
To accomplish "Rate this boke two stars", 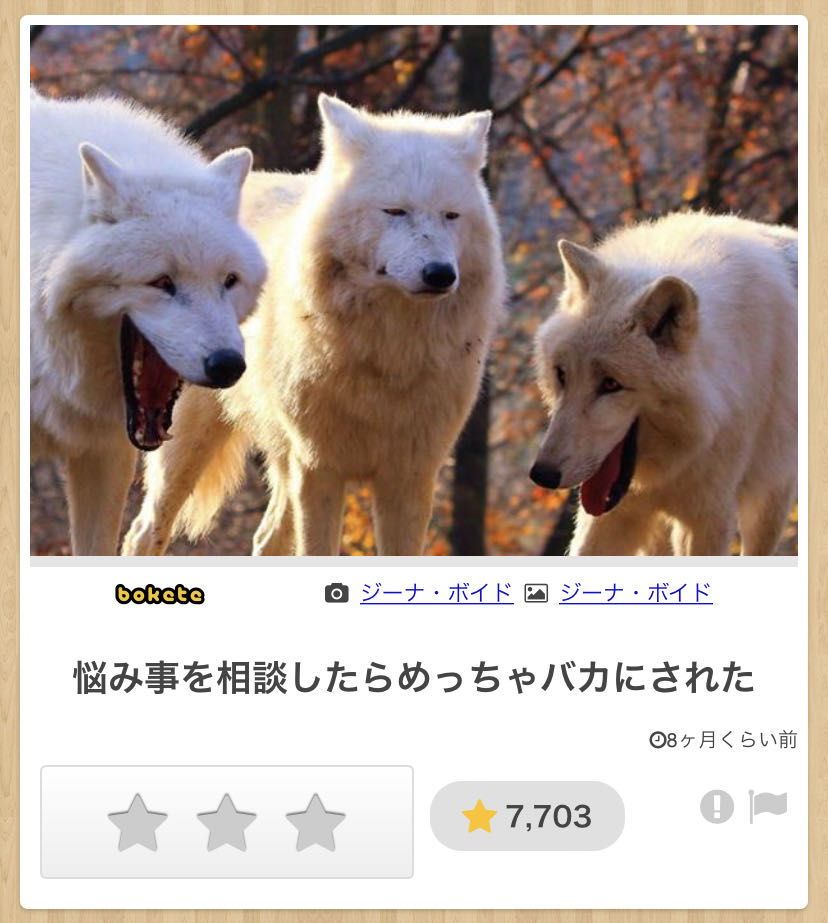I will coord(226,822).
